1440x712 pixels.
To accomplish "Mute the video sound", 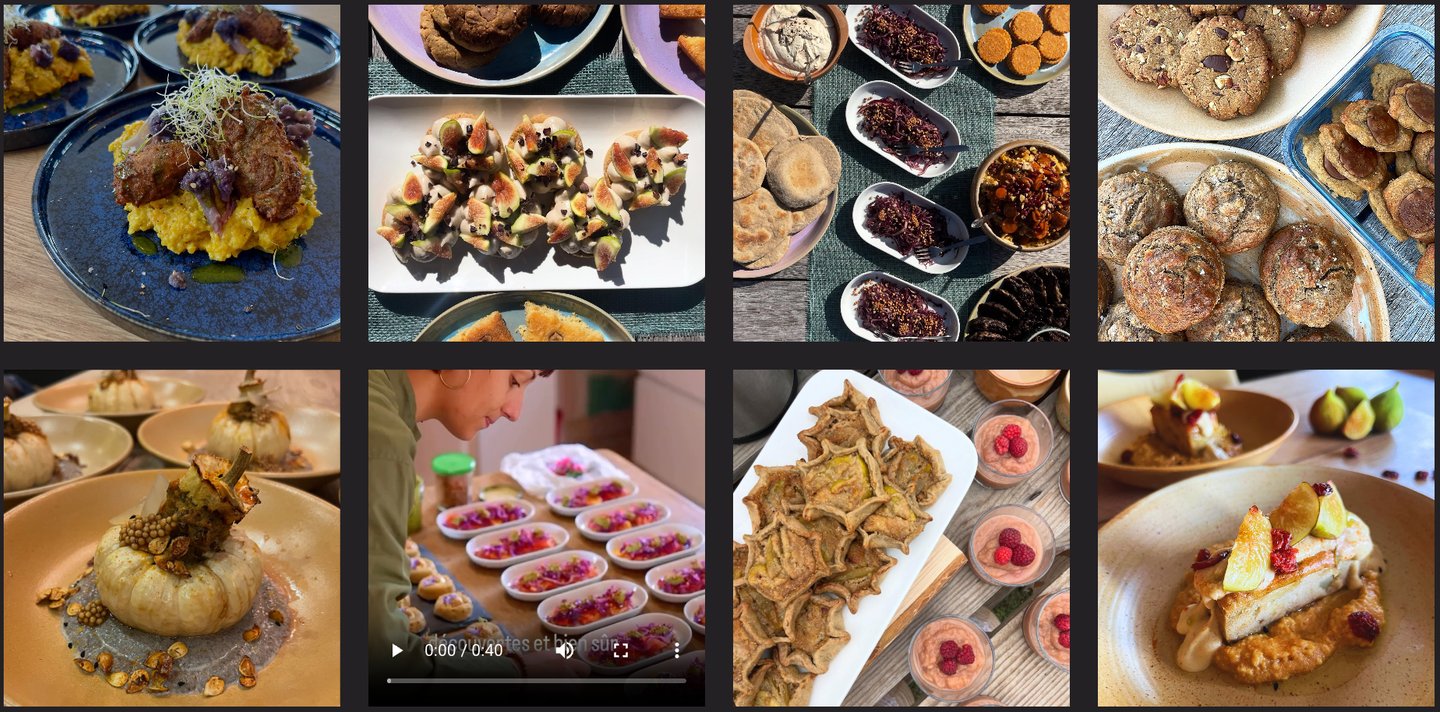I will [x=565, y=651].
